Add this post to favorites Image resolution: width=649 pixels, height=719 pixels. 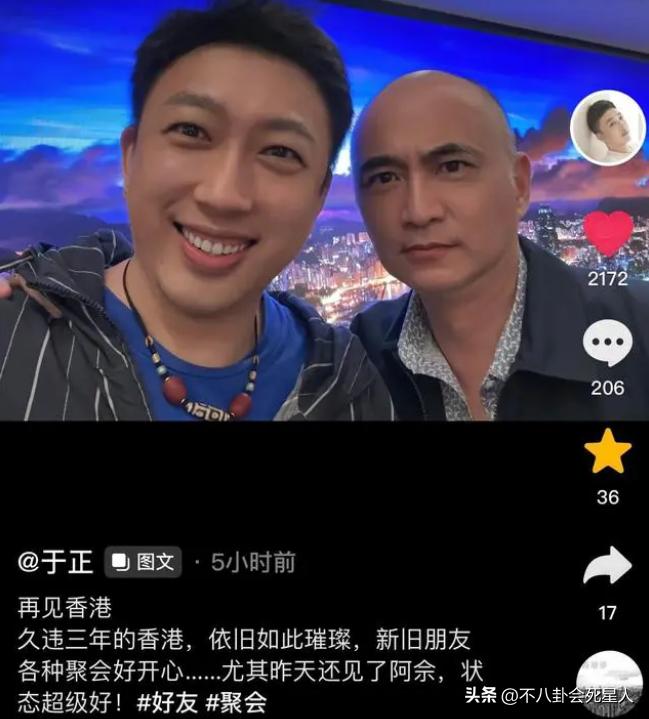coord(607,452)
